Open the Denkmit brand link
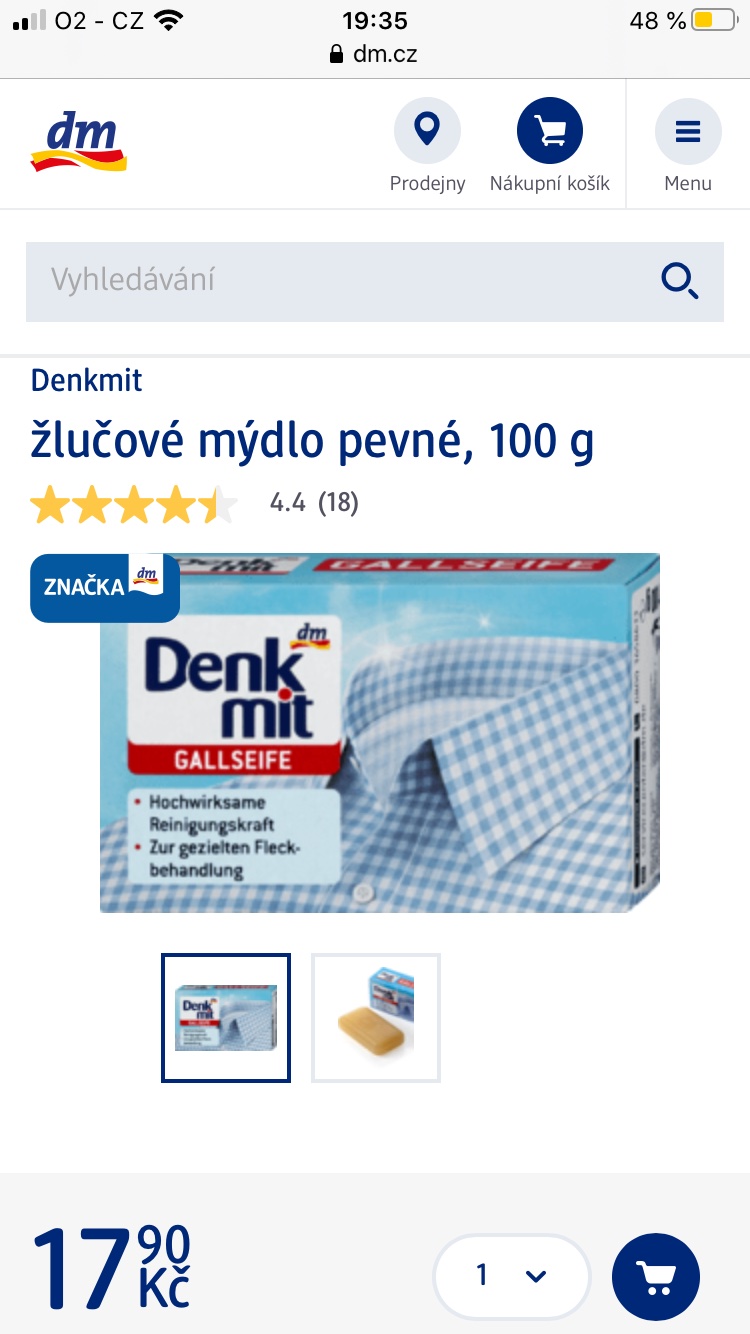Screen dimensions: 750x1334 click(x=87, y=380)
